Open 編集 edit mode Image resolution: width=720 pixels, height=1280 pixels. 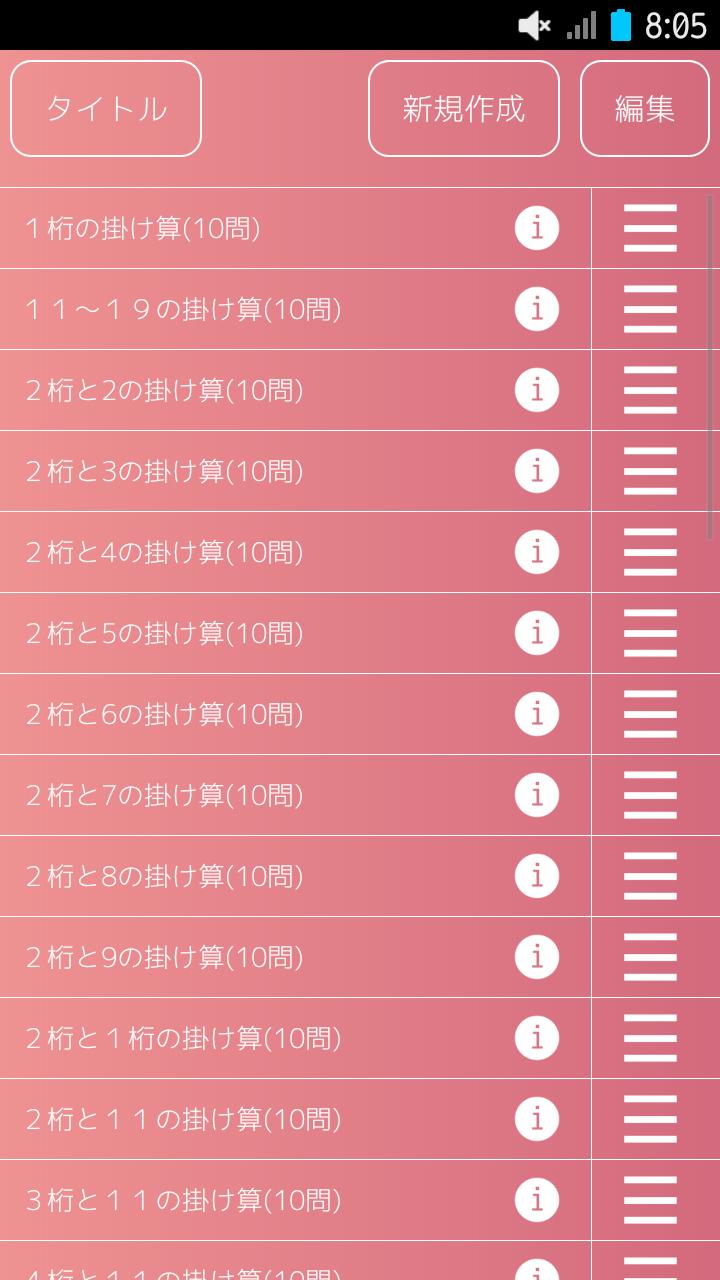click(x=644, y=108)
